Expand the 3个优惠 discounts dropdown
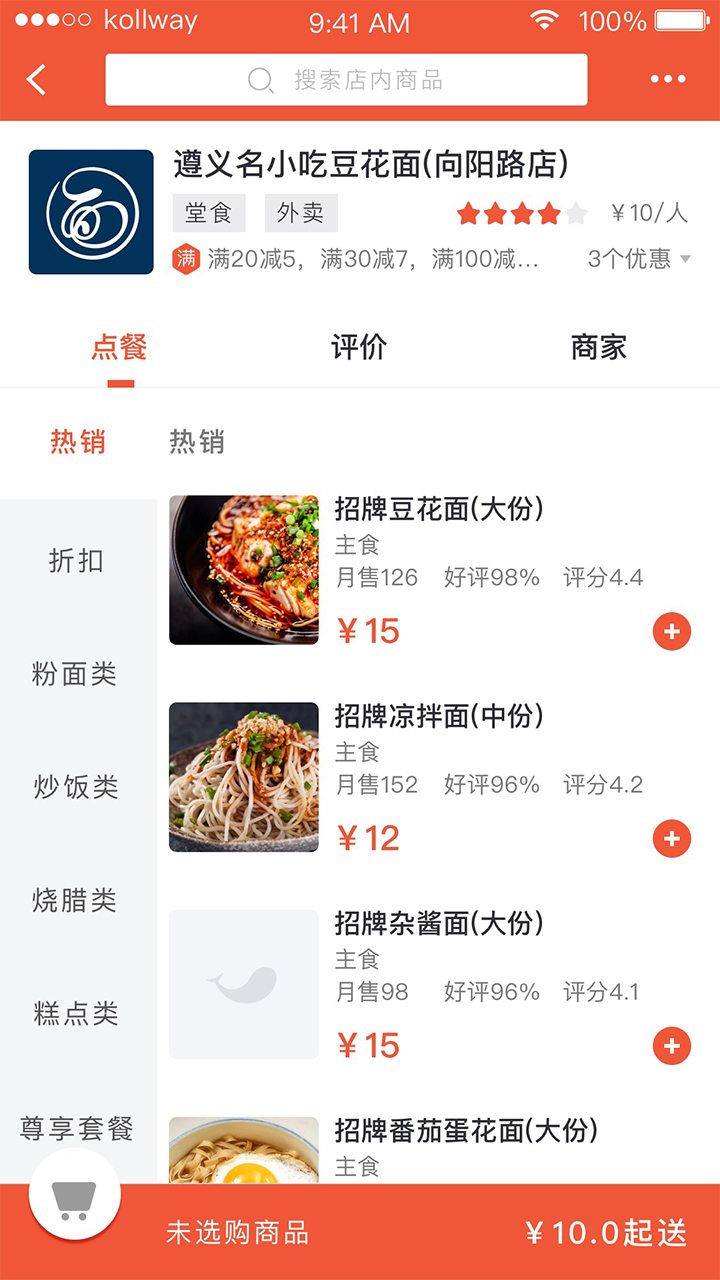This screenshot has height=1280, width=720. 639,259
